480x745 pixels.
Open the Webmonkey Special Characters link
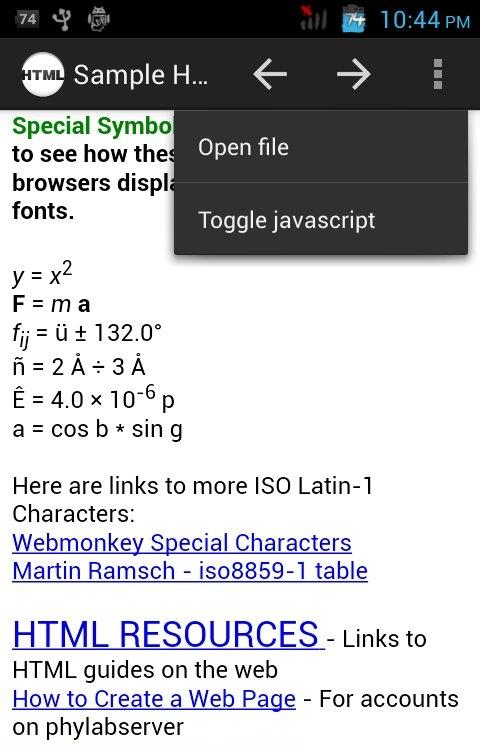(x=182, y=543)
